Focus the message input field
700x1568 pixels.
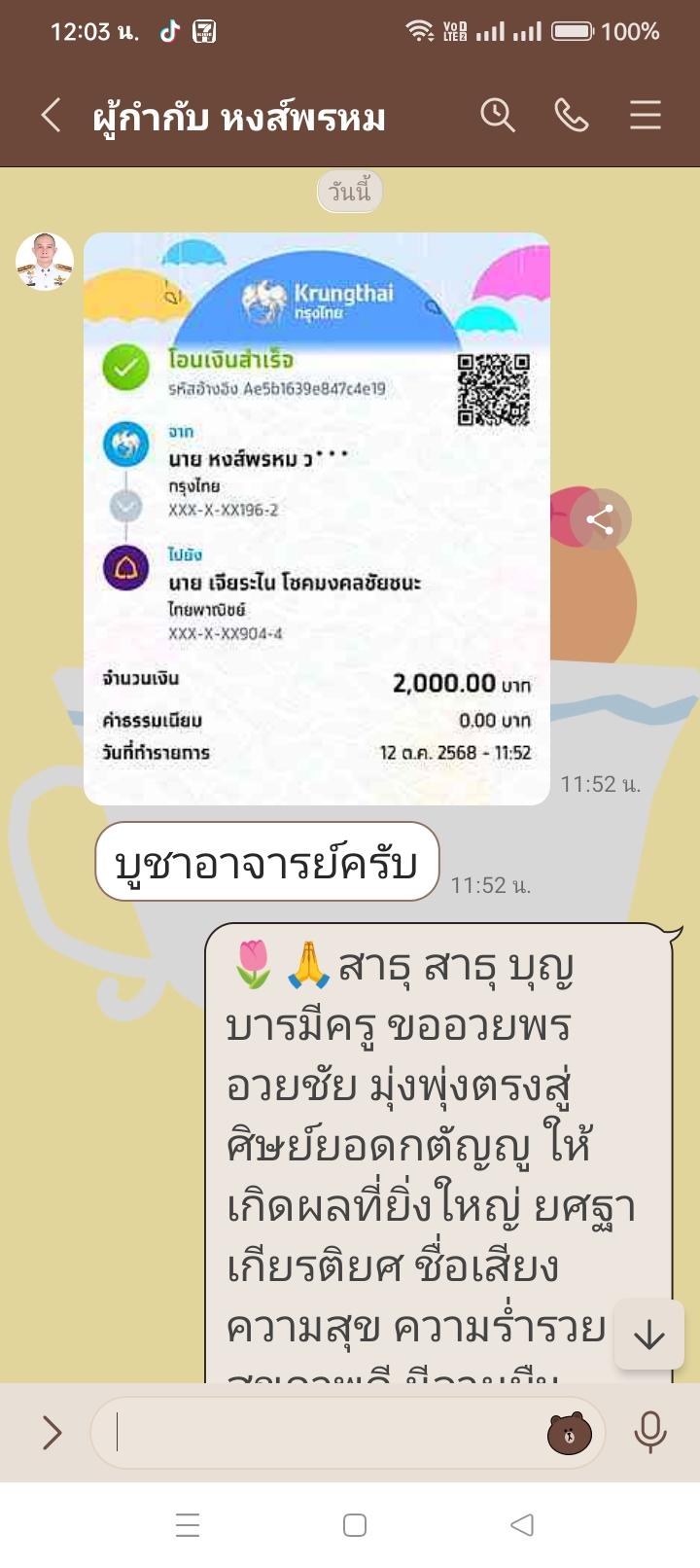tap(321, 1432)
